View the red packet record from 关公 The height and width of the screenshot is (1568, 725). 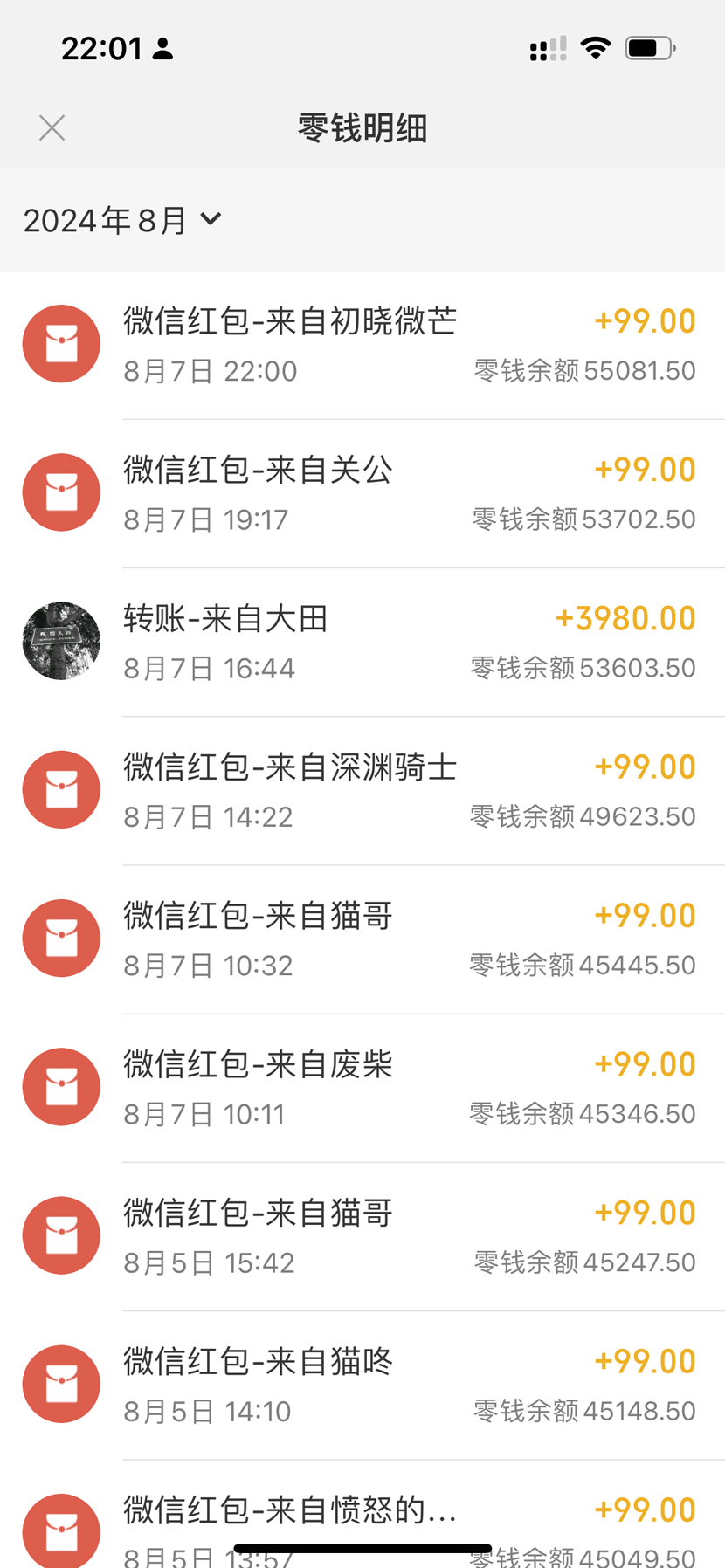362,493
